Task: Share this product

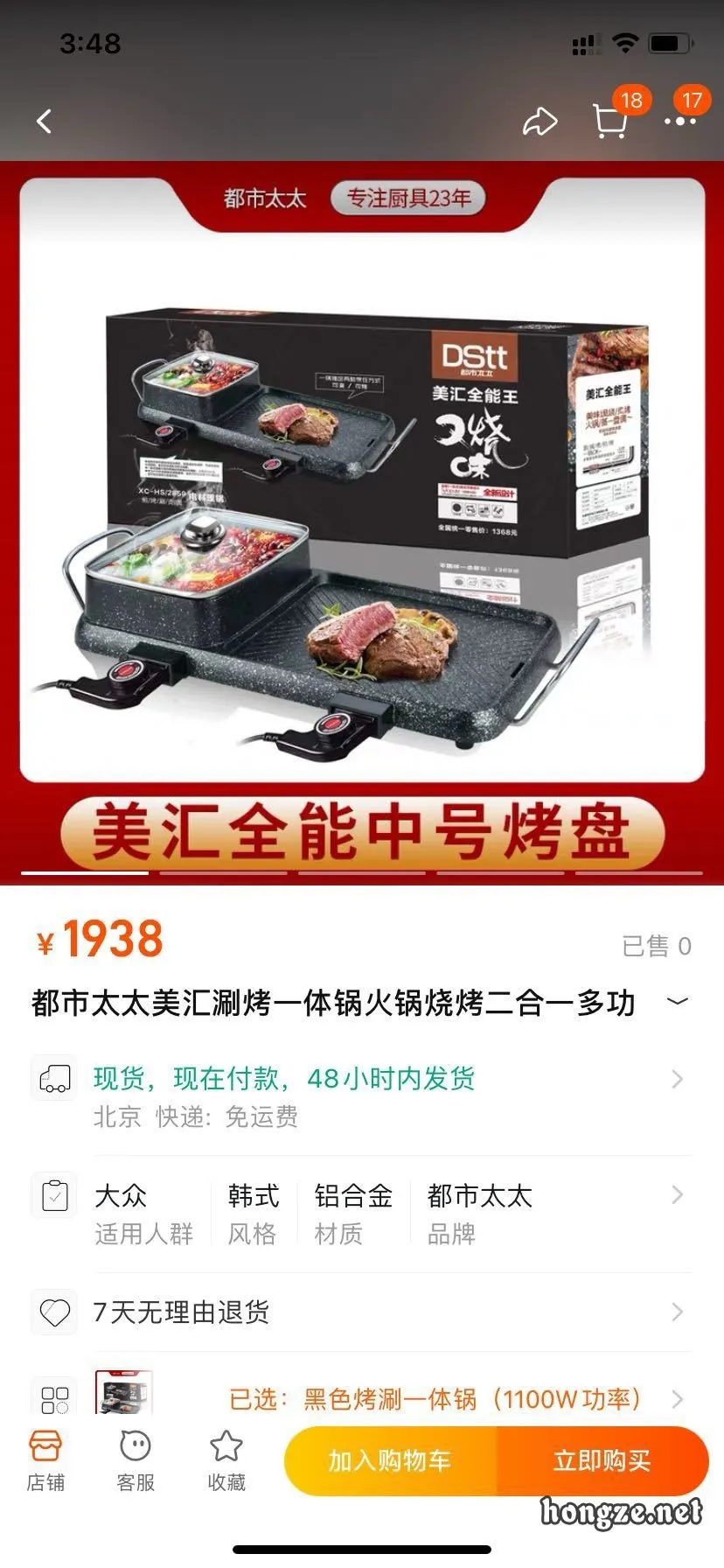Action: 540,122
